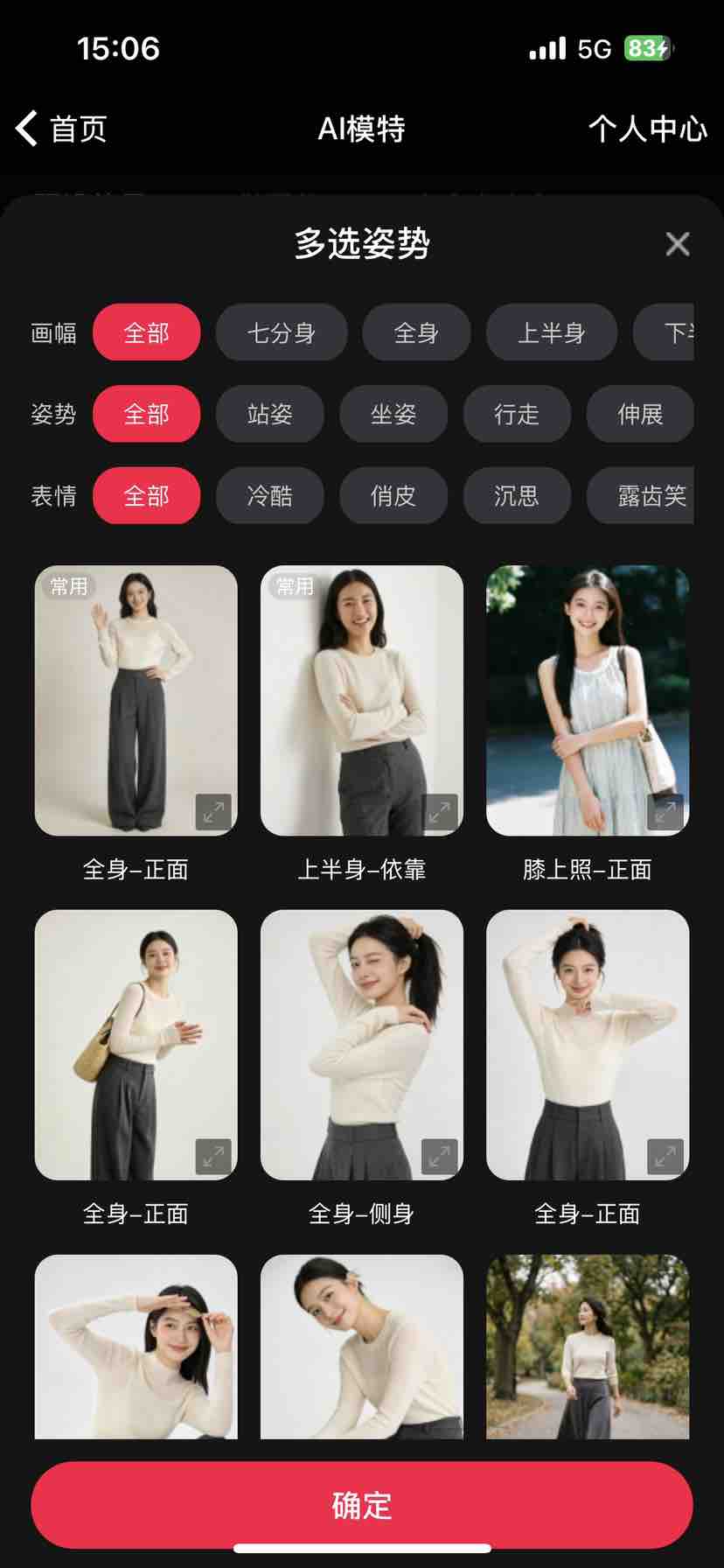
Task: Select 上半身 in 画幅 filter
Action: tap(551, 332)
